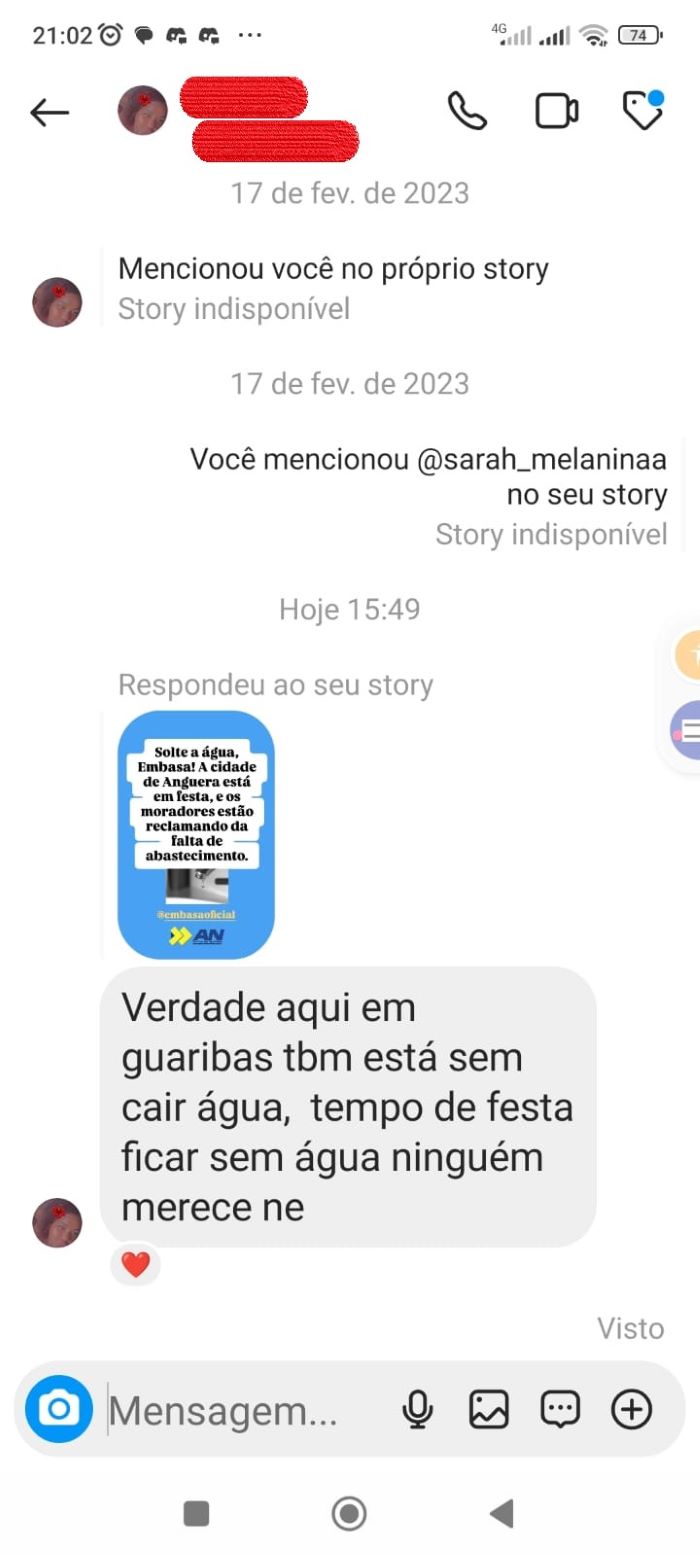The image size is (700, 1556).
Task: Tap the Android home button
Action: [349, 1513]
